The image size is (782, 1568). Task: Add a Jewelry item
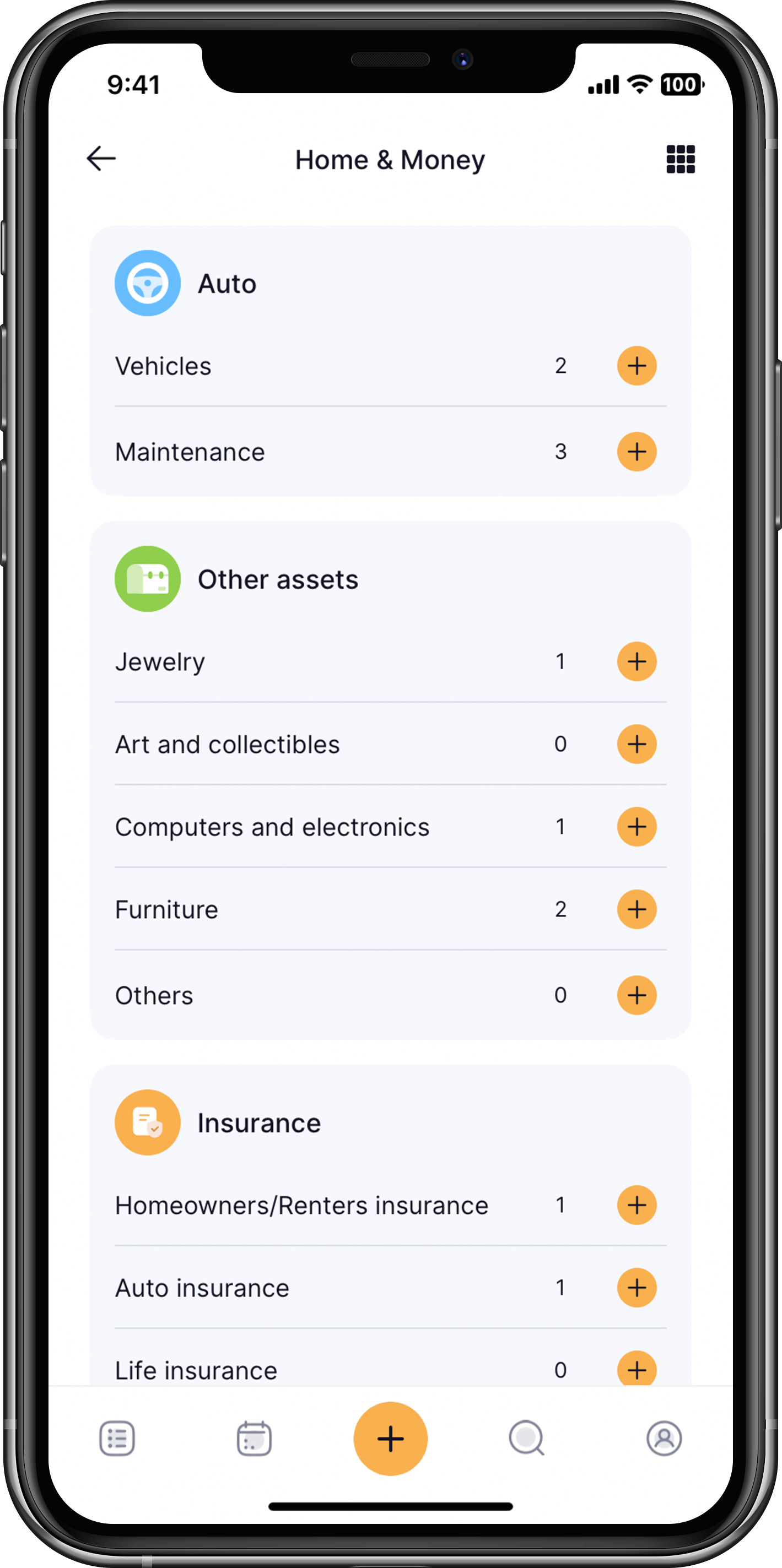coord(637,661)
